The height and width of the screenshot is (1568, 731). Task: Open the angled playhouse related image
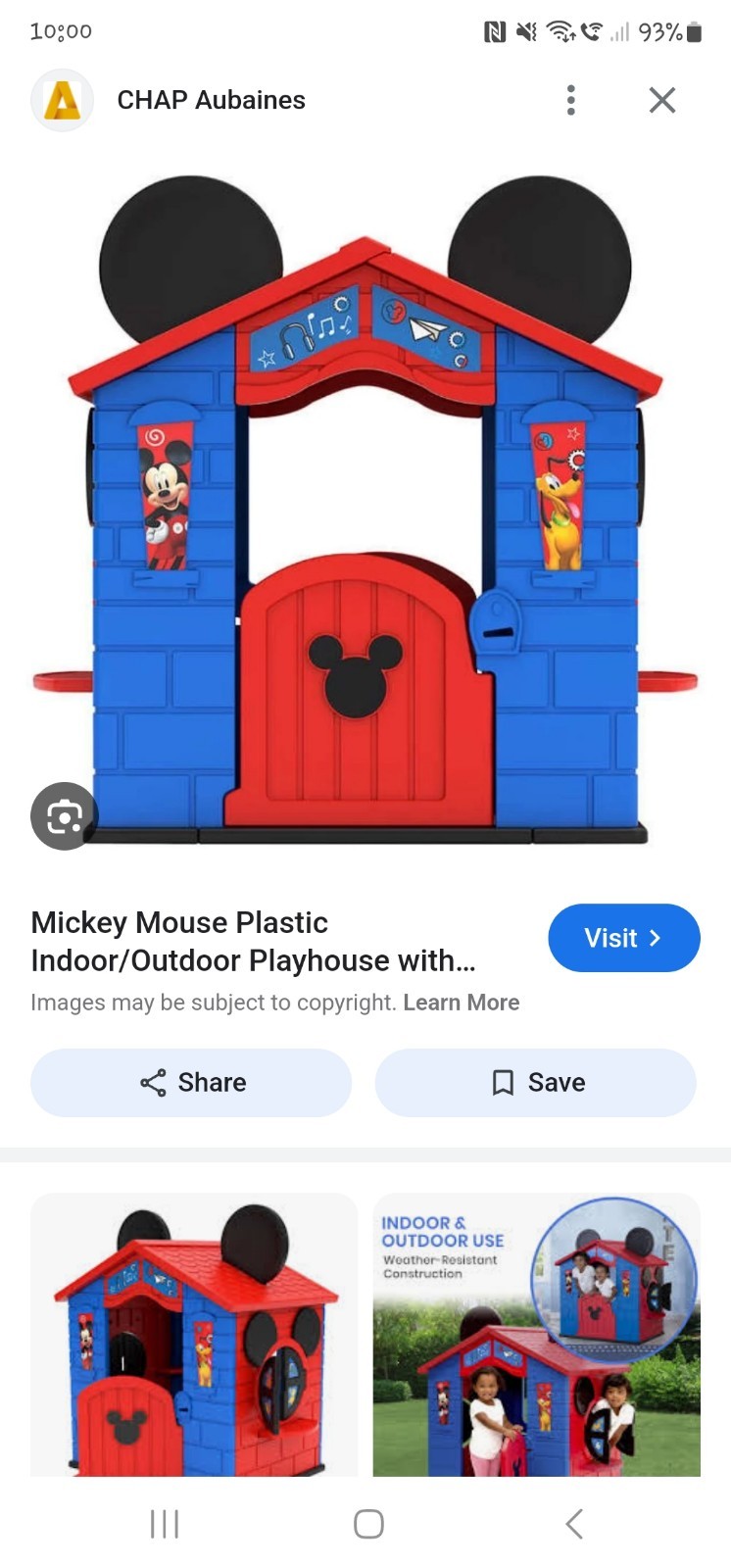point(194,1335)
